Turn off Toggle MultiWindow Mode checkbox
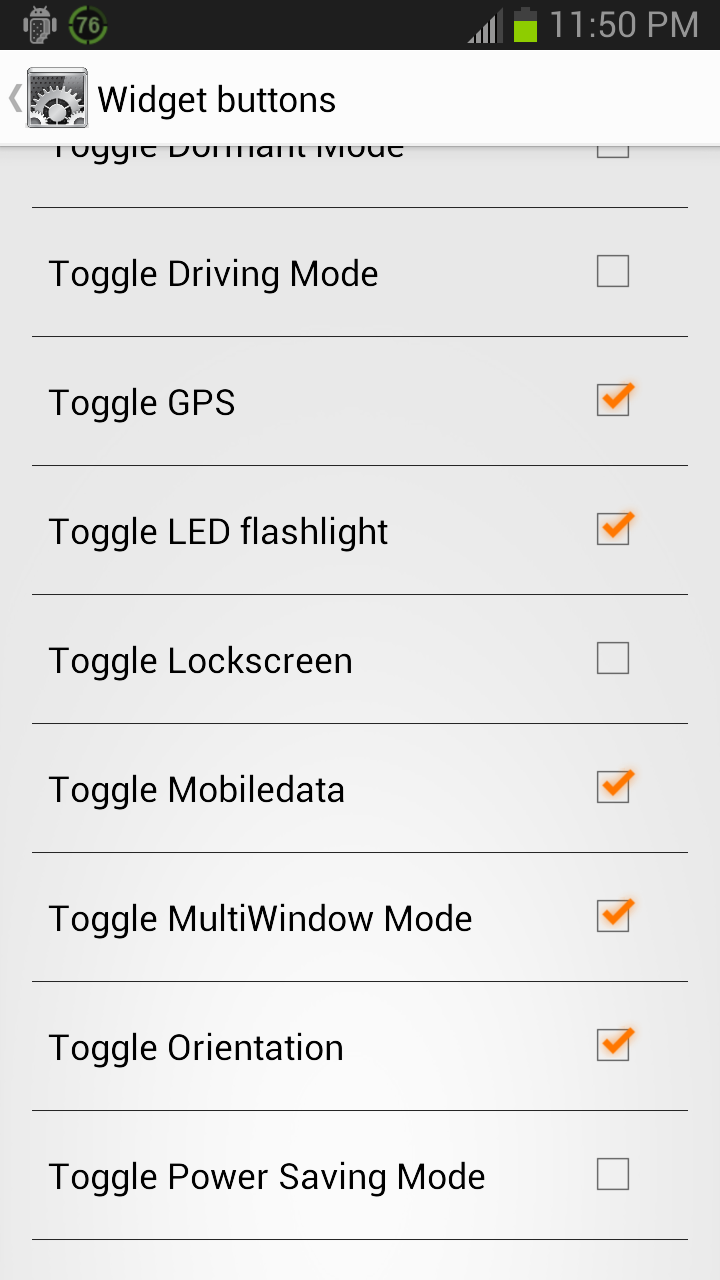The height and width of the screenshot is (1280, 720). tap(614, 915)
